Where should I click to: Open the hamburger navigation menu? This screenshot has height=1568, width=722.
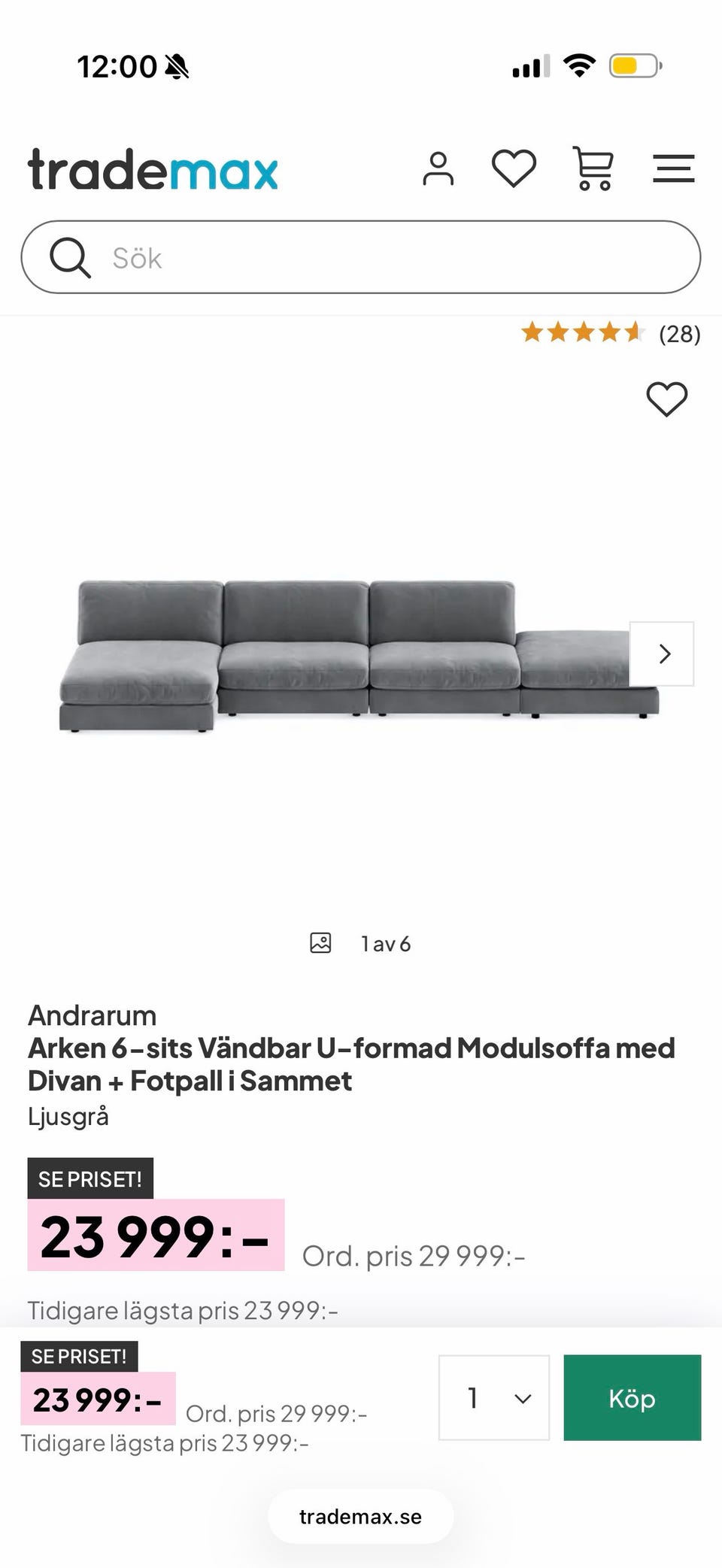click(674, 168)
